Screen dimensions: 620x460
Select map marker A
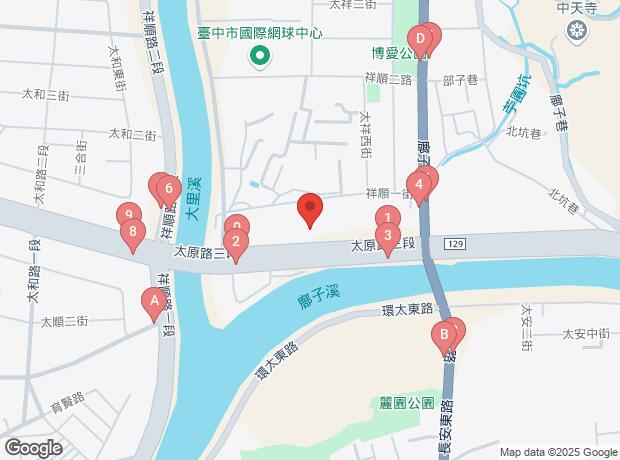(x=154, y=299)
